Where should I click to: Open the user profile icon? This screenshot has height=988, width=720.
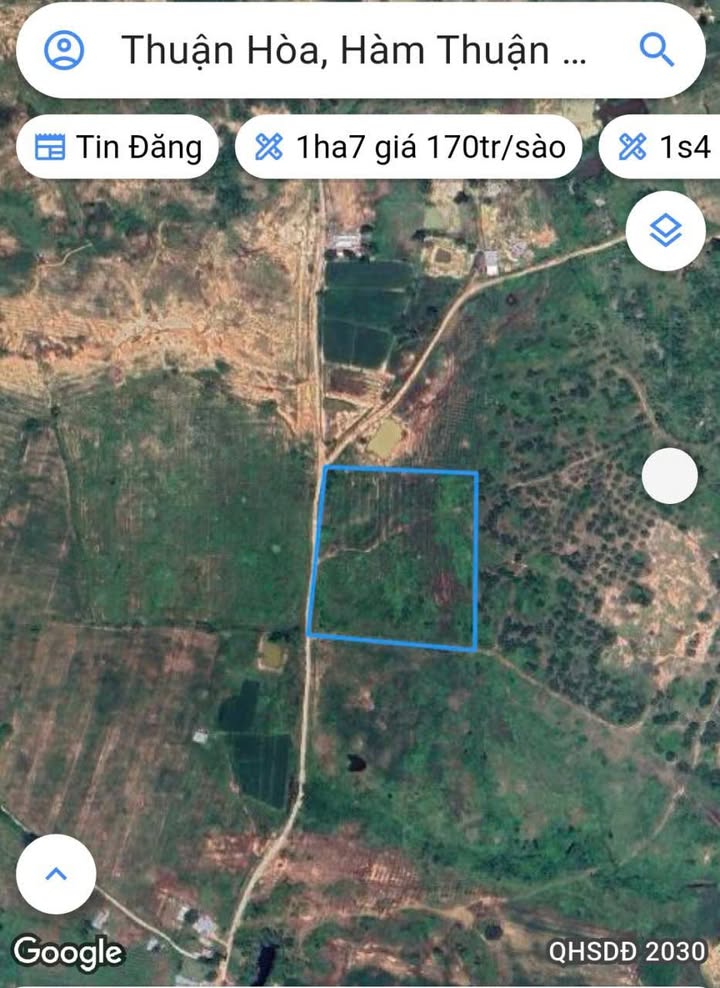[x=65, y=49]
